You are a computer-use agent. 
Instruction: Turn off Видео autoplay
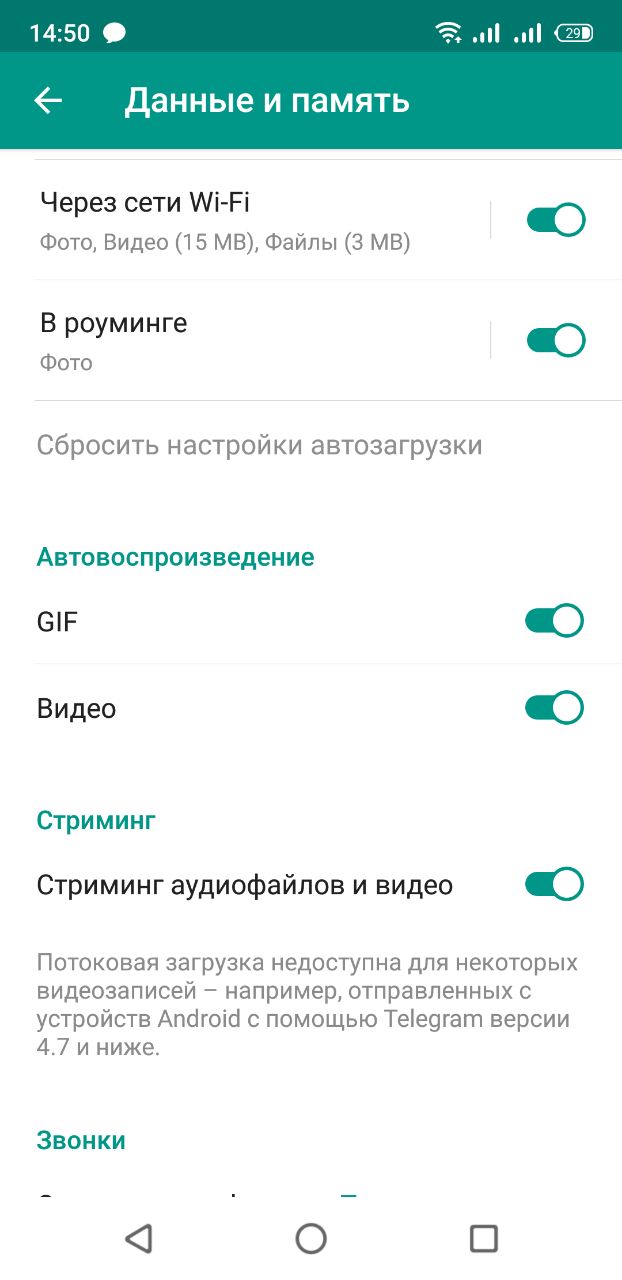555,708
